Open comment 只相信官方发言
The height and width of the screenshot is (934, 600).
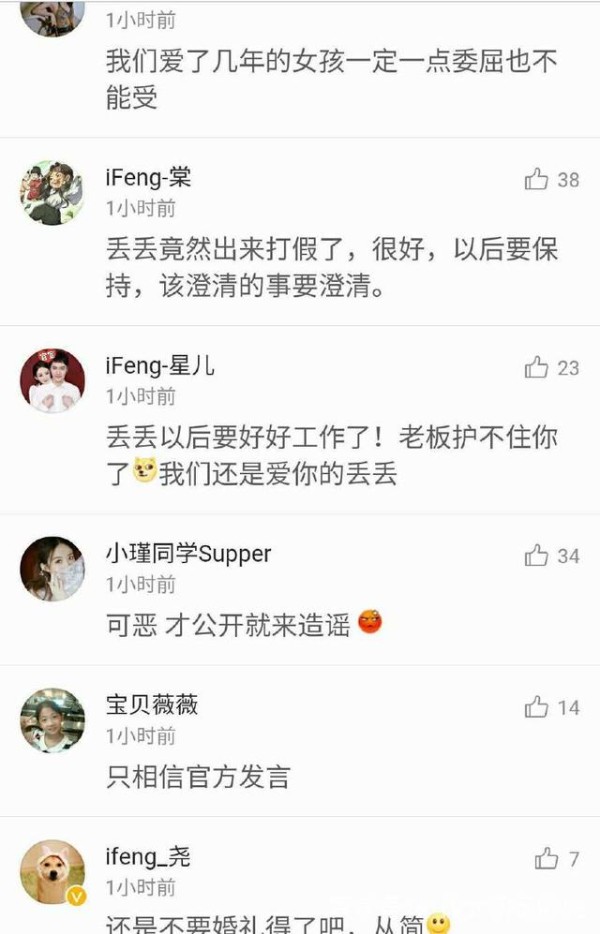click(x=198, y=776)
